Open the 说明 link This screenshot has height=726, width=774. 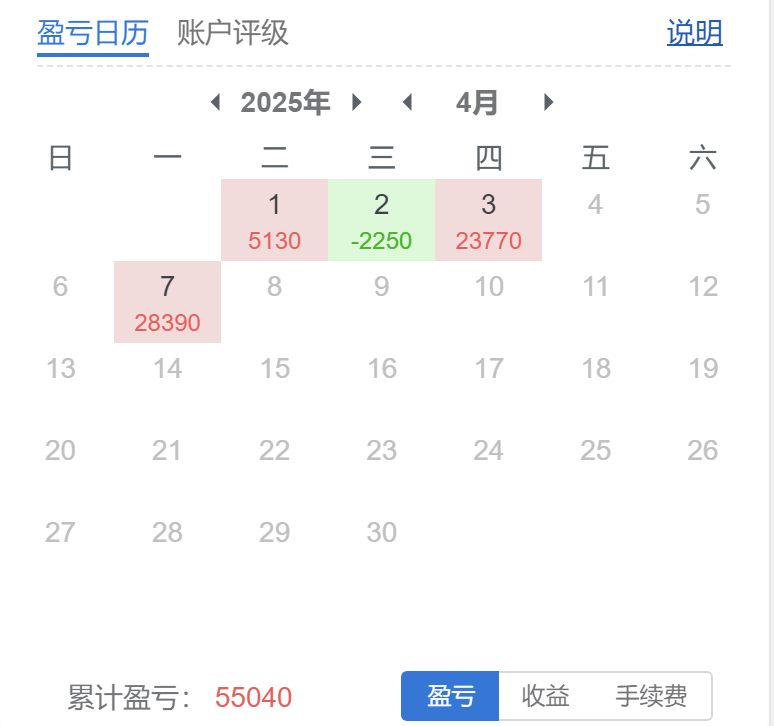694,33
